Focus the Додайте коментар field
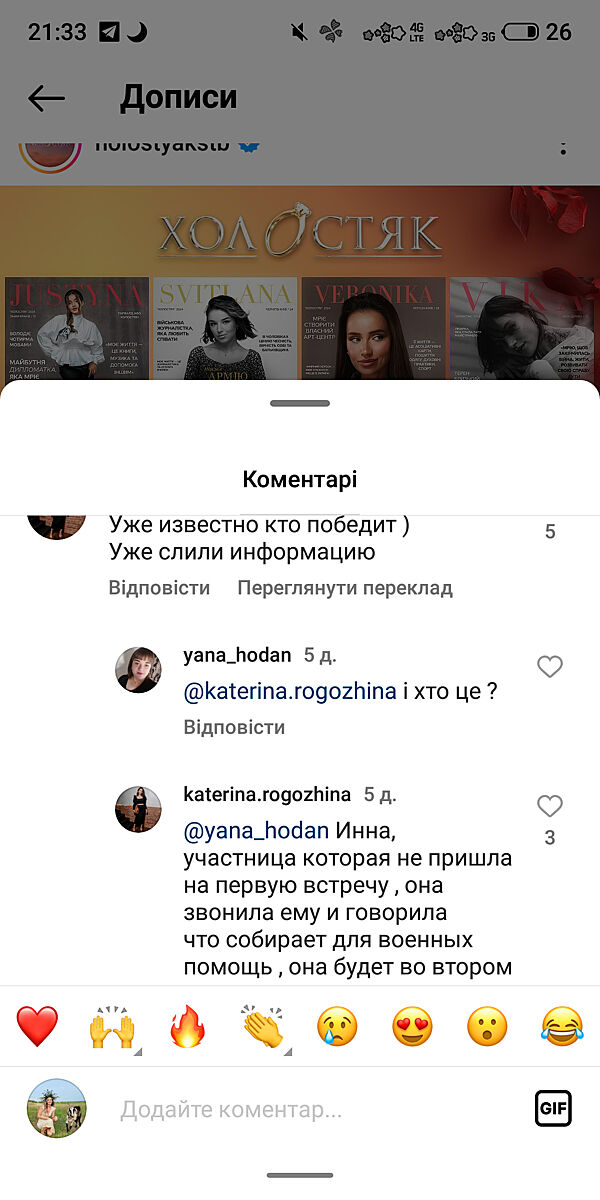 pos(300,1109)
